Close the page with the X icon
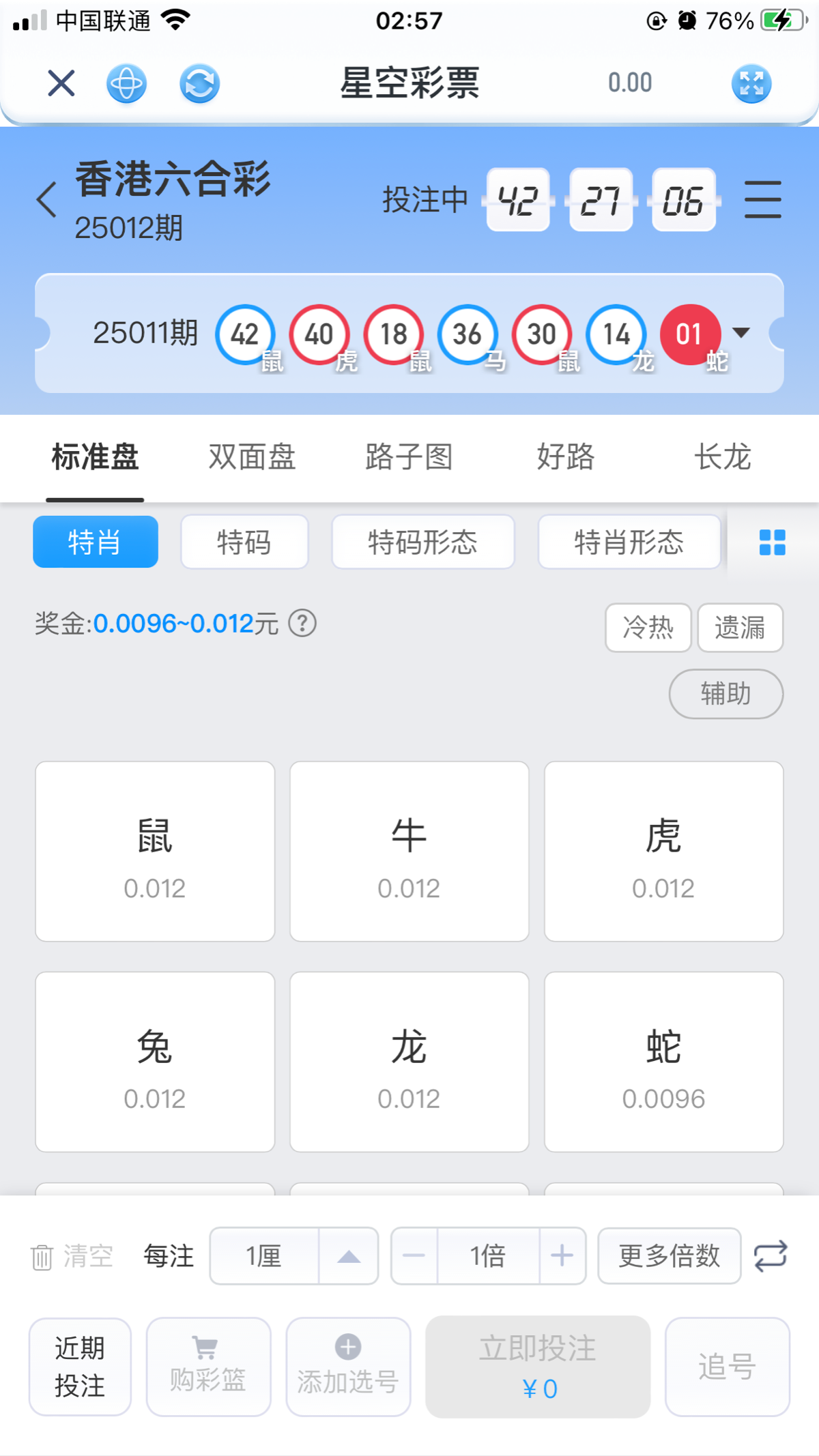 [x=61, y=83]
